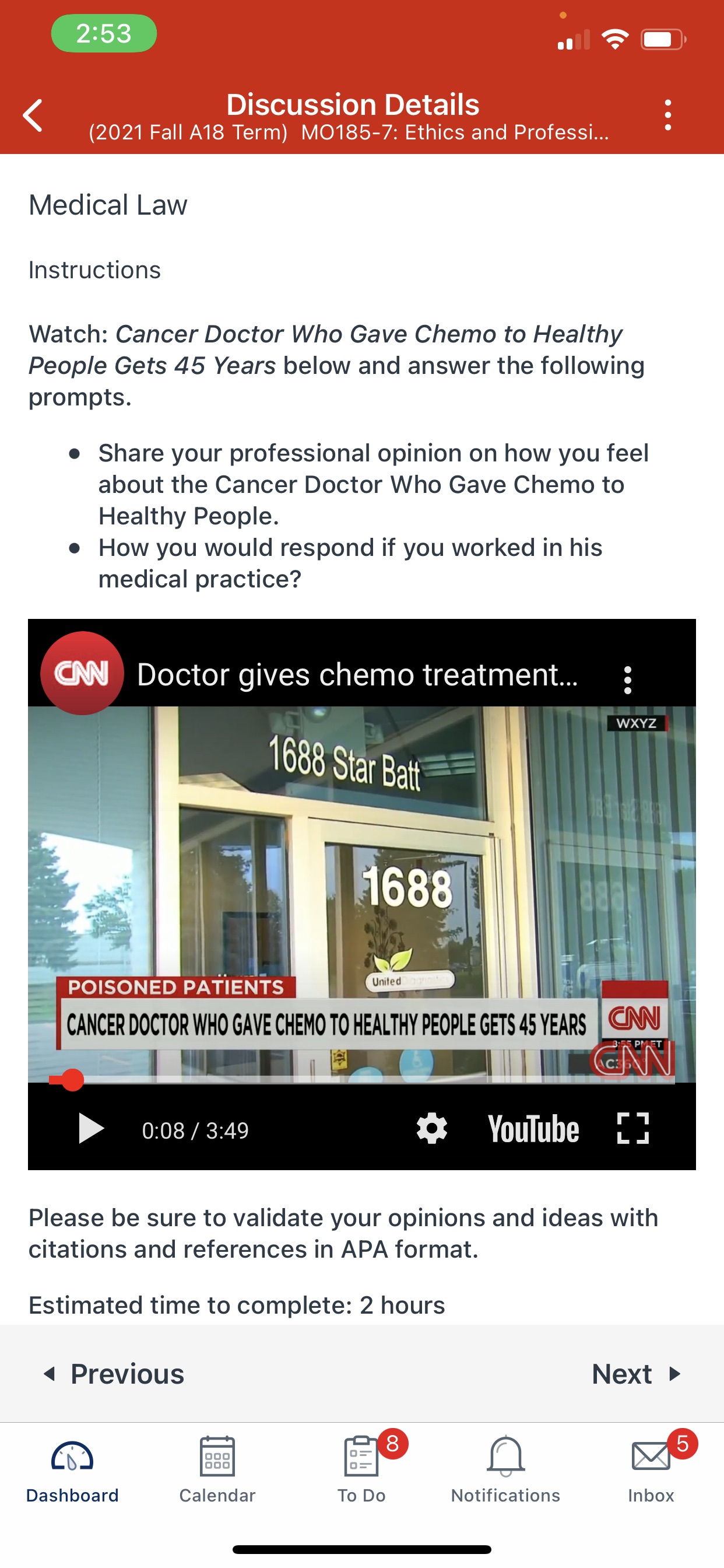Open the video settings gear
Screen dimensions: 724x1568
(x=431, y=1129)
